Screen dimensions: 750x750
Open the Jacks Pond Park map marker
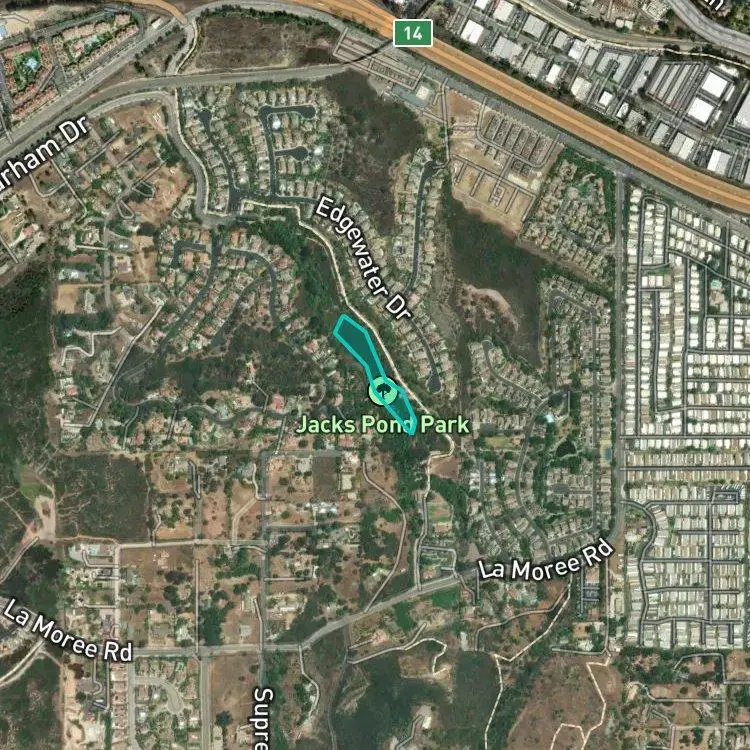[381, 390]
